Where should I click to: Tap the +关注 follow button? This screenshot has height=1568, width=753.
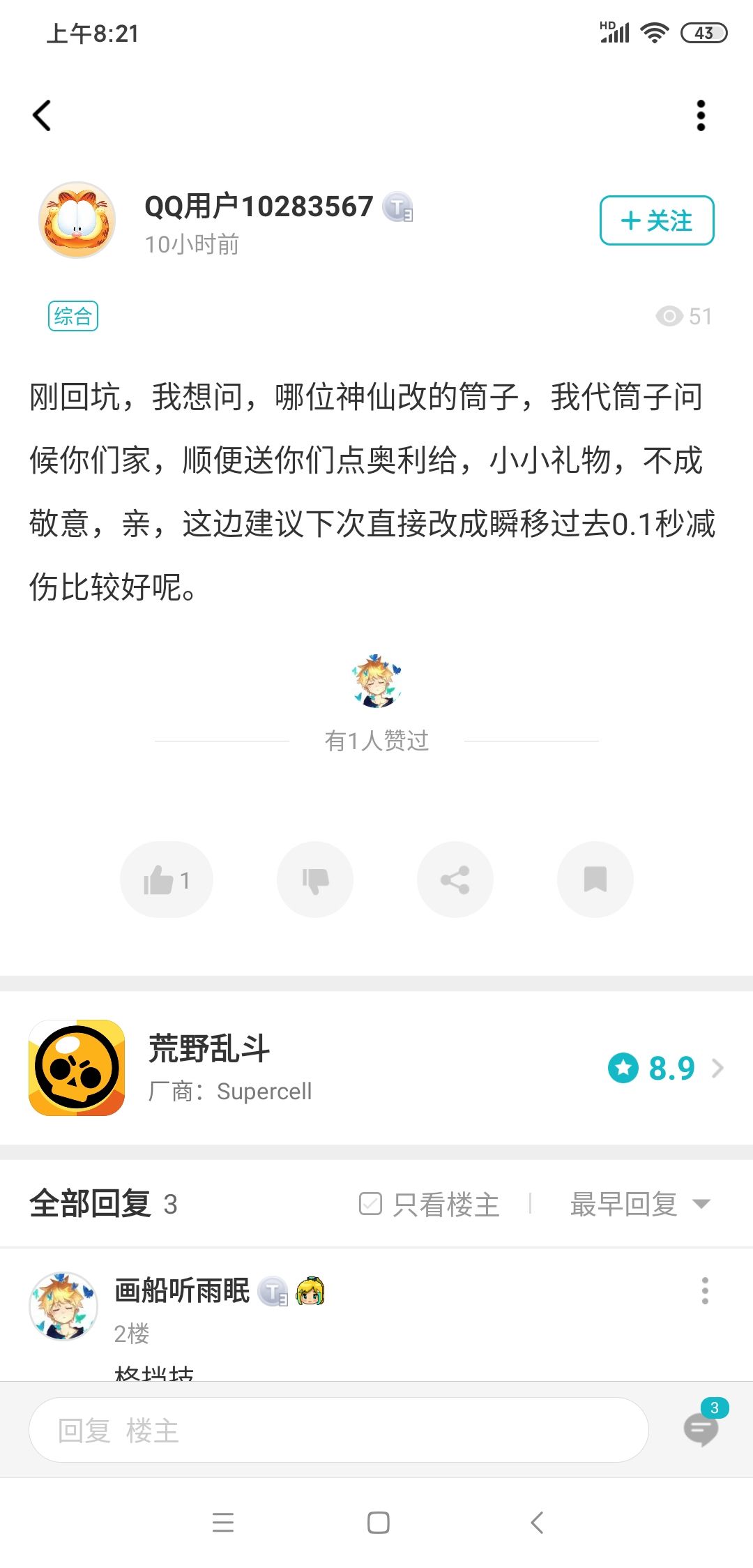click(656, 221)
